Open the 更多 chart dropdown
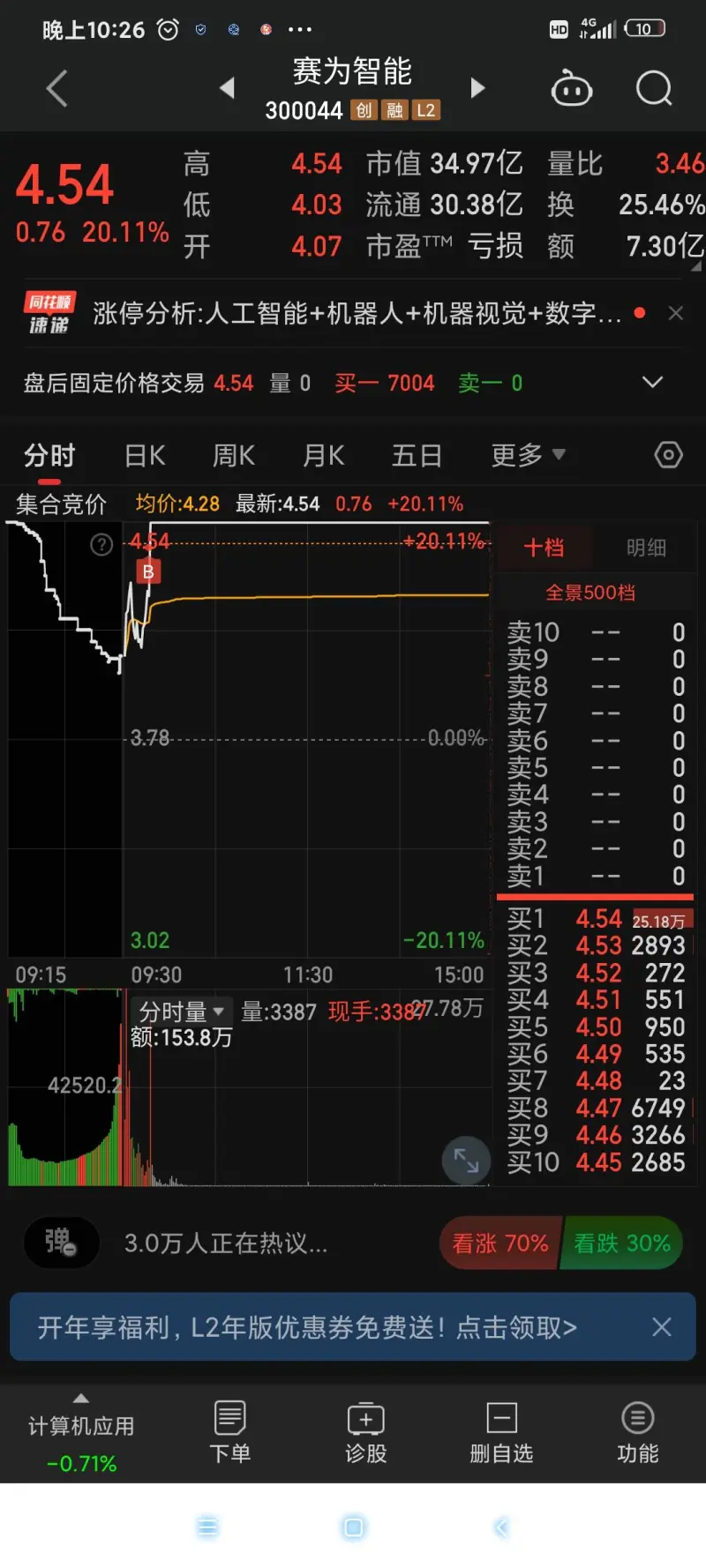 point(528,455)
